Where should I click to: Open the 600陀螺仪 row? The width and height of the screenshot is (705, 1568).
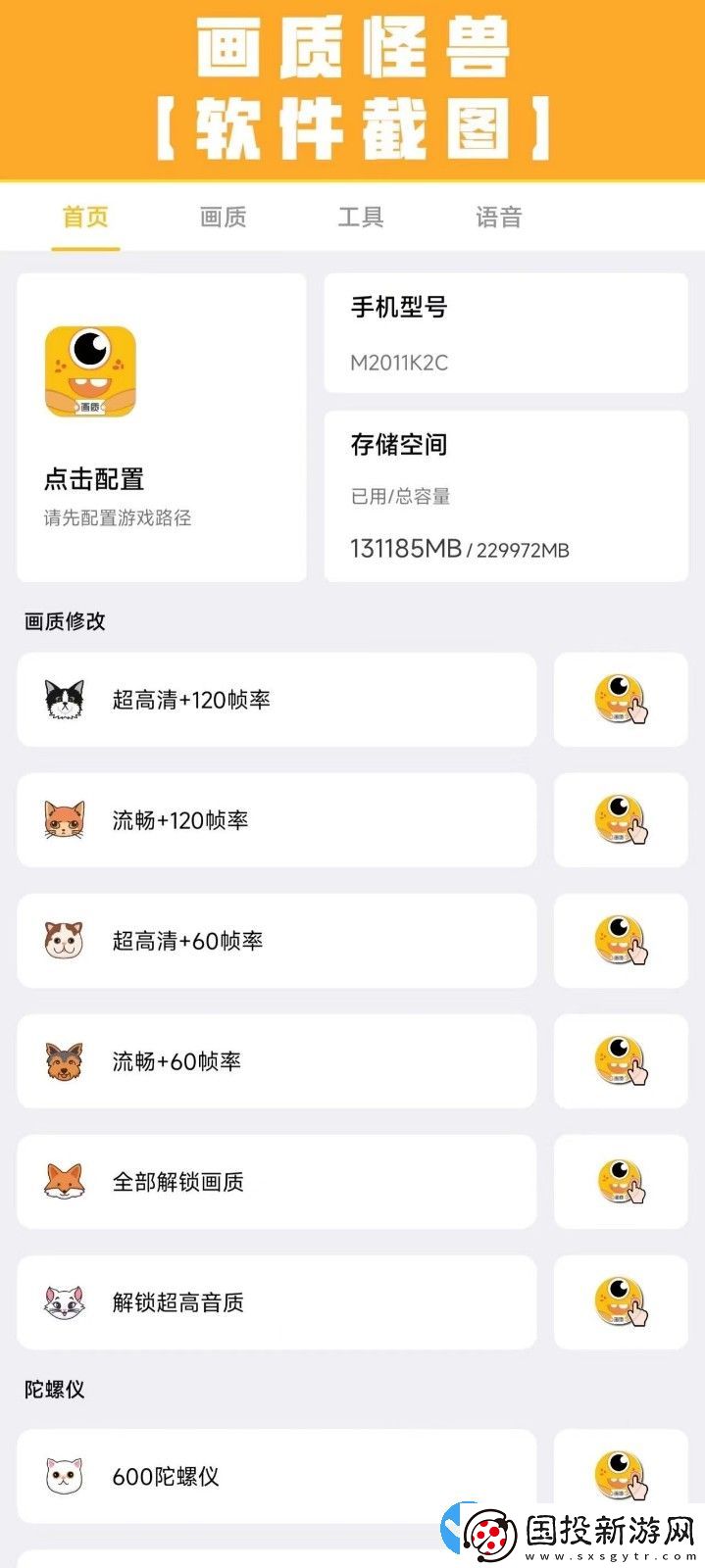(x=277, y=1476)
